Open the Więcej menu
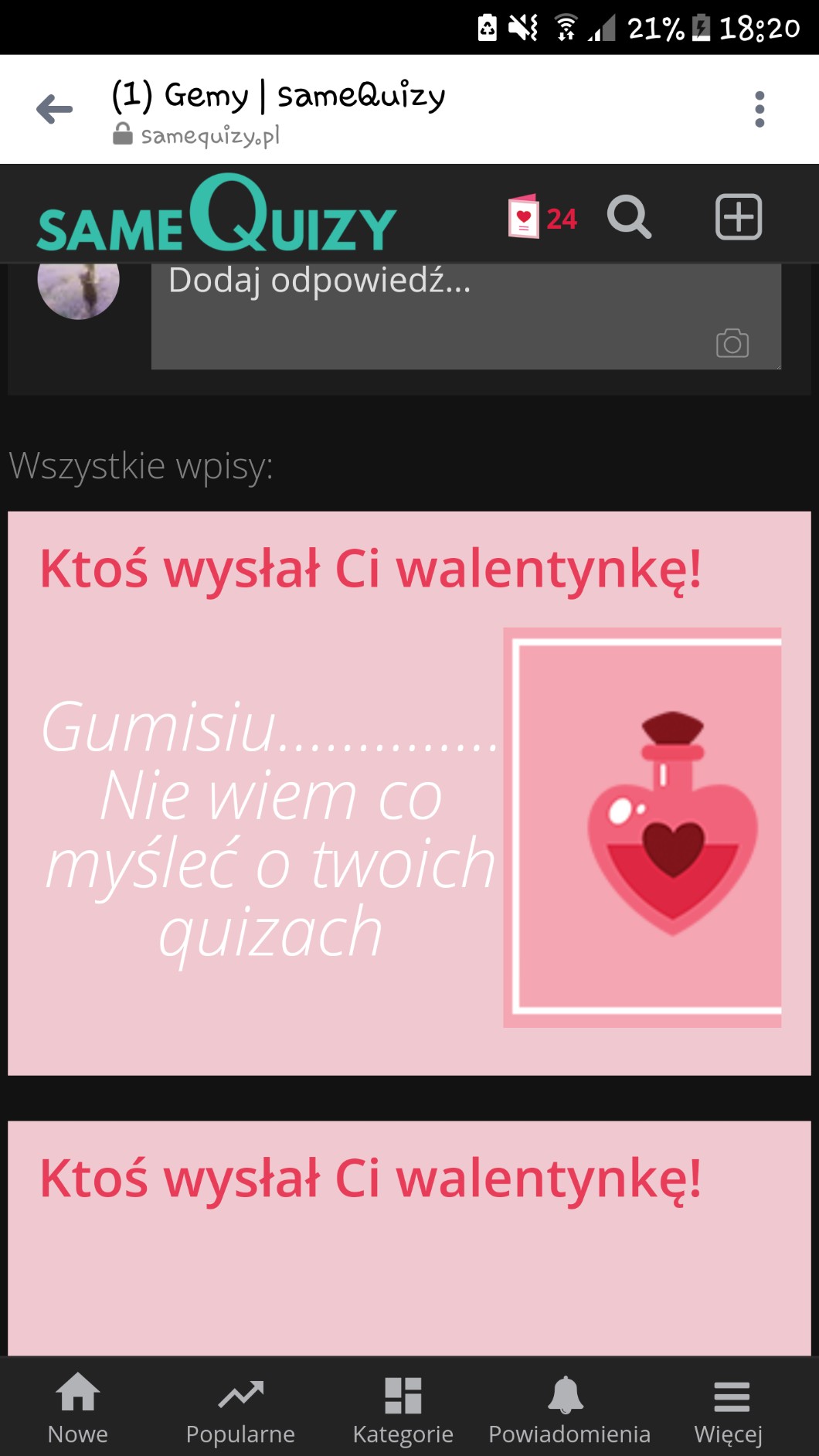This screenshot has width=819, height=1456. (x=729, y=1408)
